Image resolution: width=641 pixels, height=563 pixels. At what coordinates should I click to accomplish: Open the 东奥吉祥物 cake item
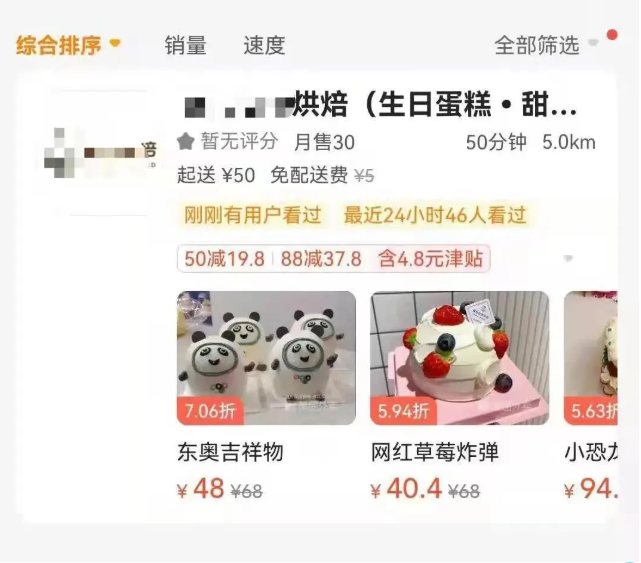click(266, 358)
